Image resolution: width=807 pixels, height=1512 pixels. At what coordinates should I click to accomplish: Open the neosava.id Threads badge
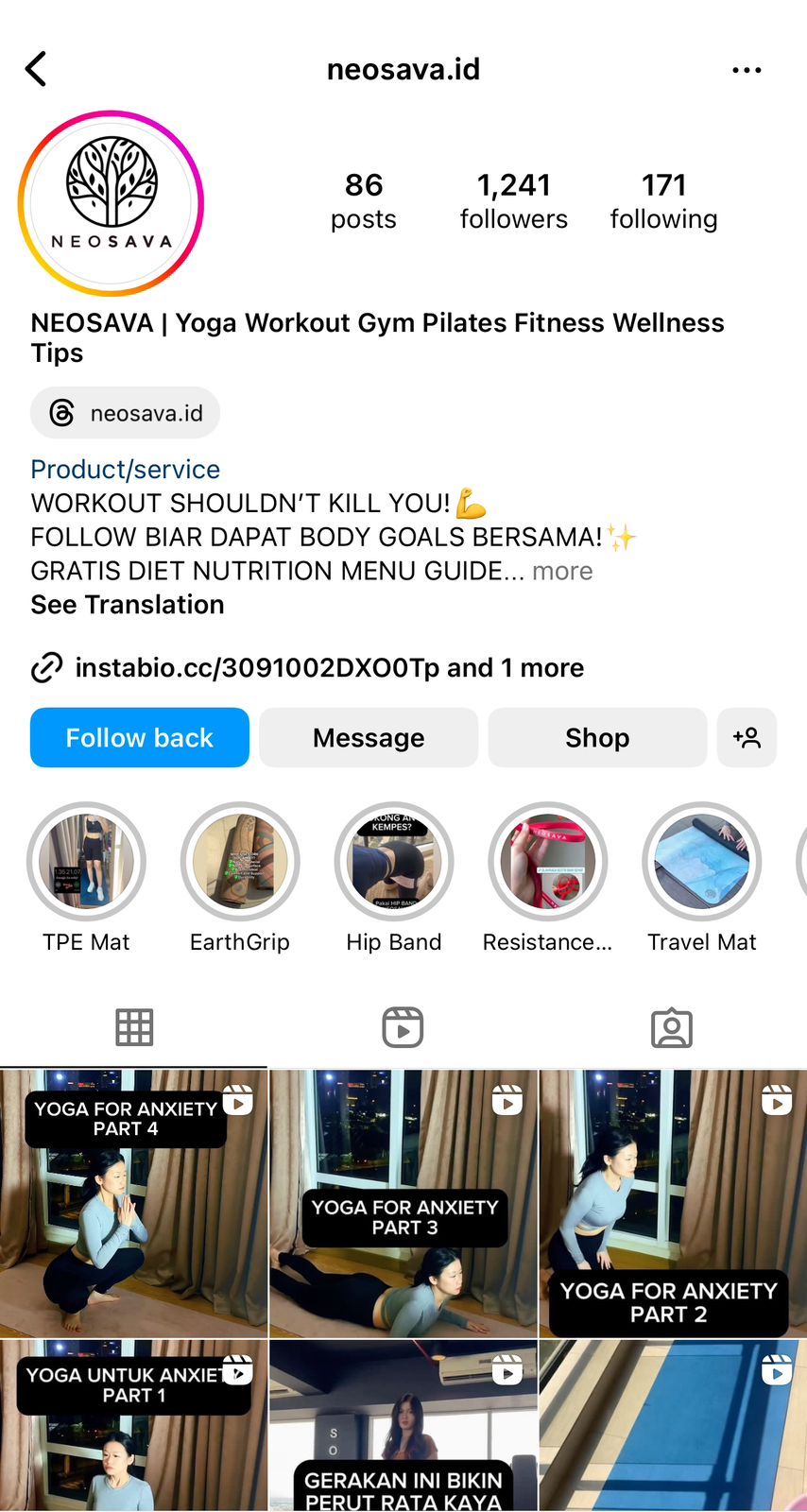pos(126,413)
